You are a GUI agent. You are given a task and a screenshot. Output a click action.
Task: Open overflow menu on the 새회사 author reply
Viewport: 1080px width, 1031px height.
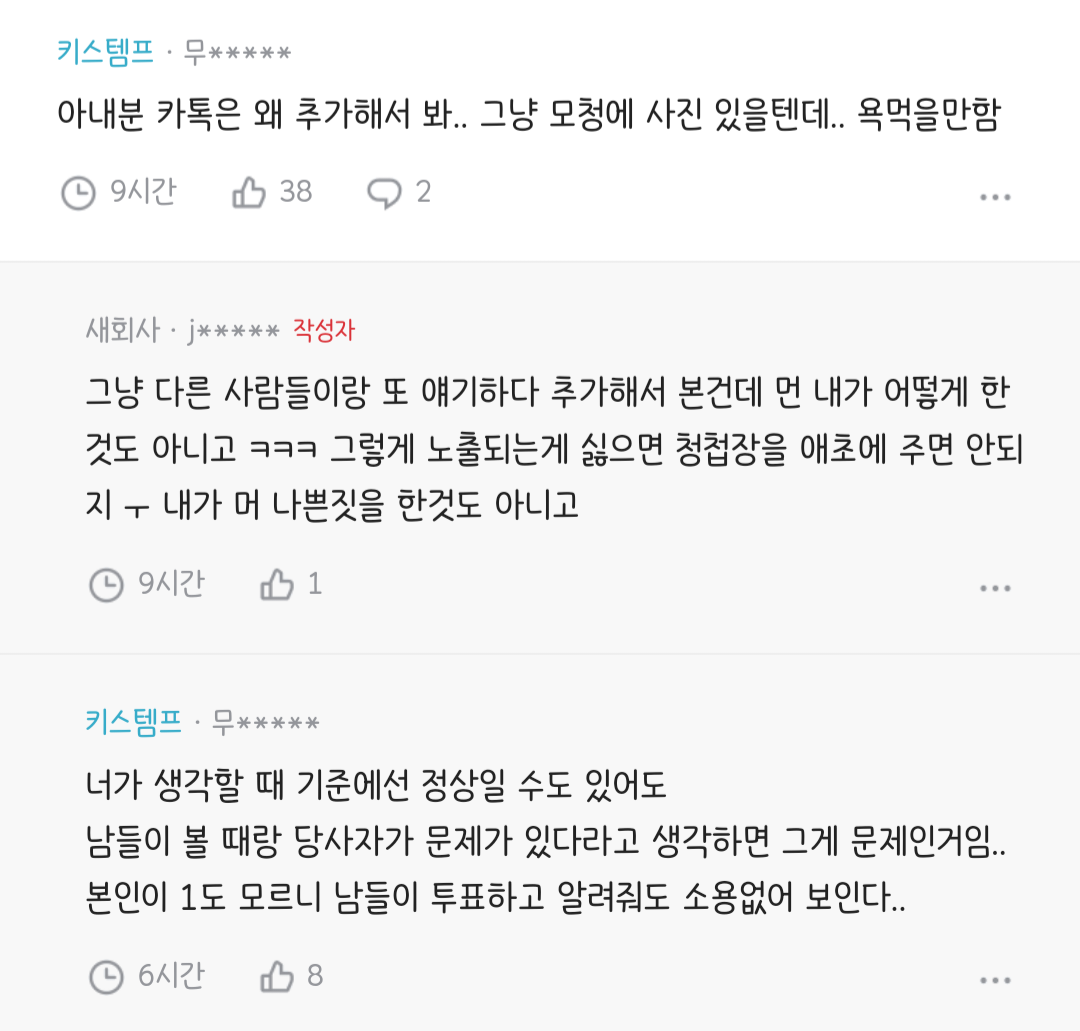click(x=994, y=589)
